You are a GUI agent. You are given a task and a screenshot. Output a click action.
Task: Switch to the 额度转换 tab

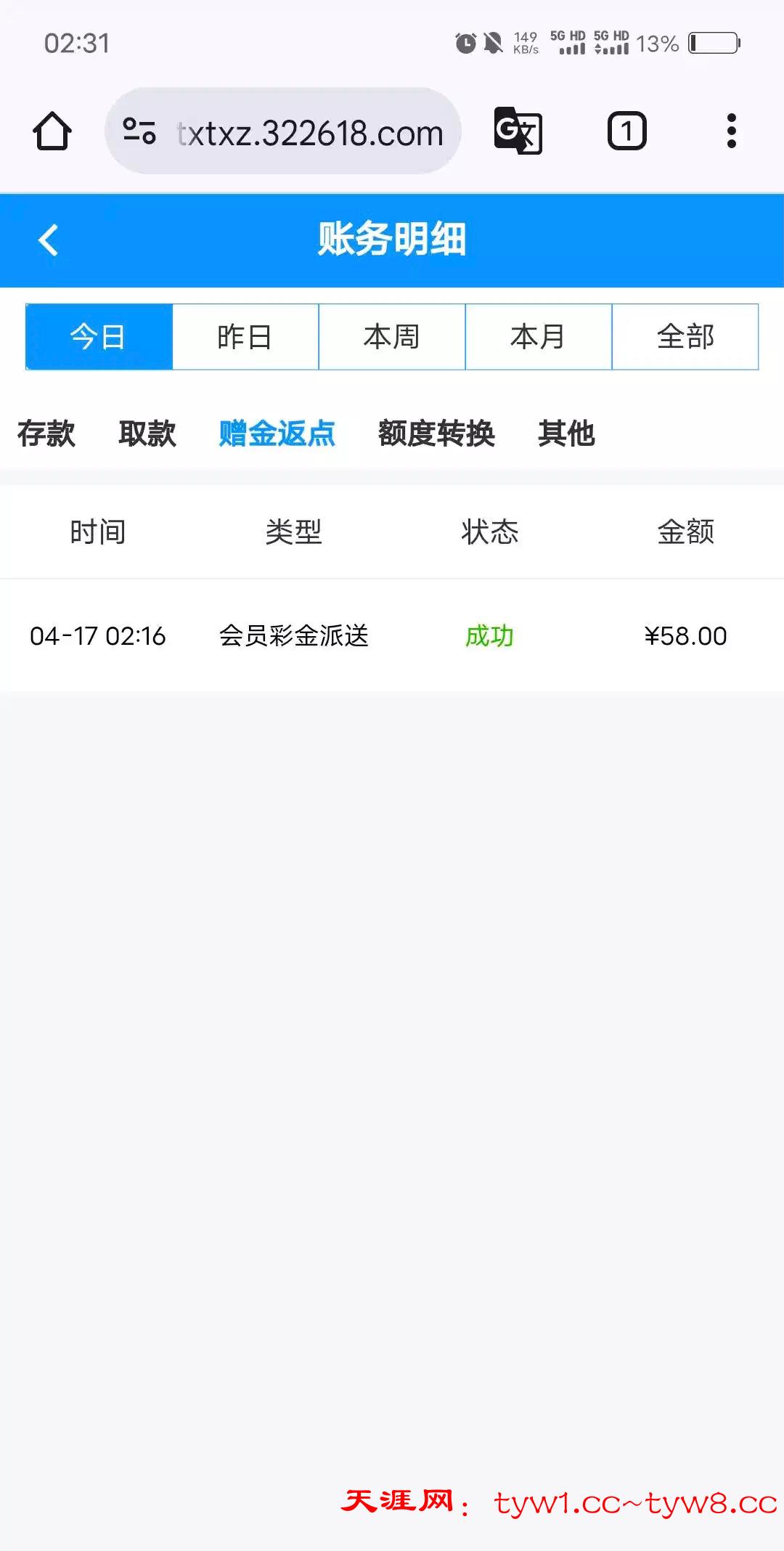pyautogui.click(x=436, y=433)
